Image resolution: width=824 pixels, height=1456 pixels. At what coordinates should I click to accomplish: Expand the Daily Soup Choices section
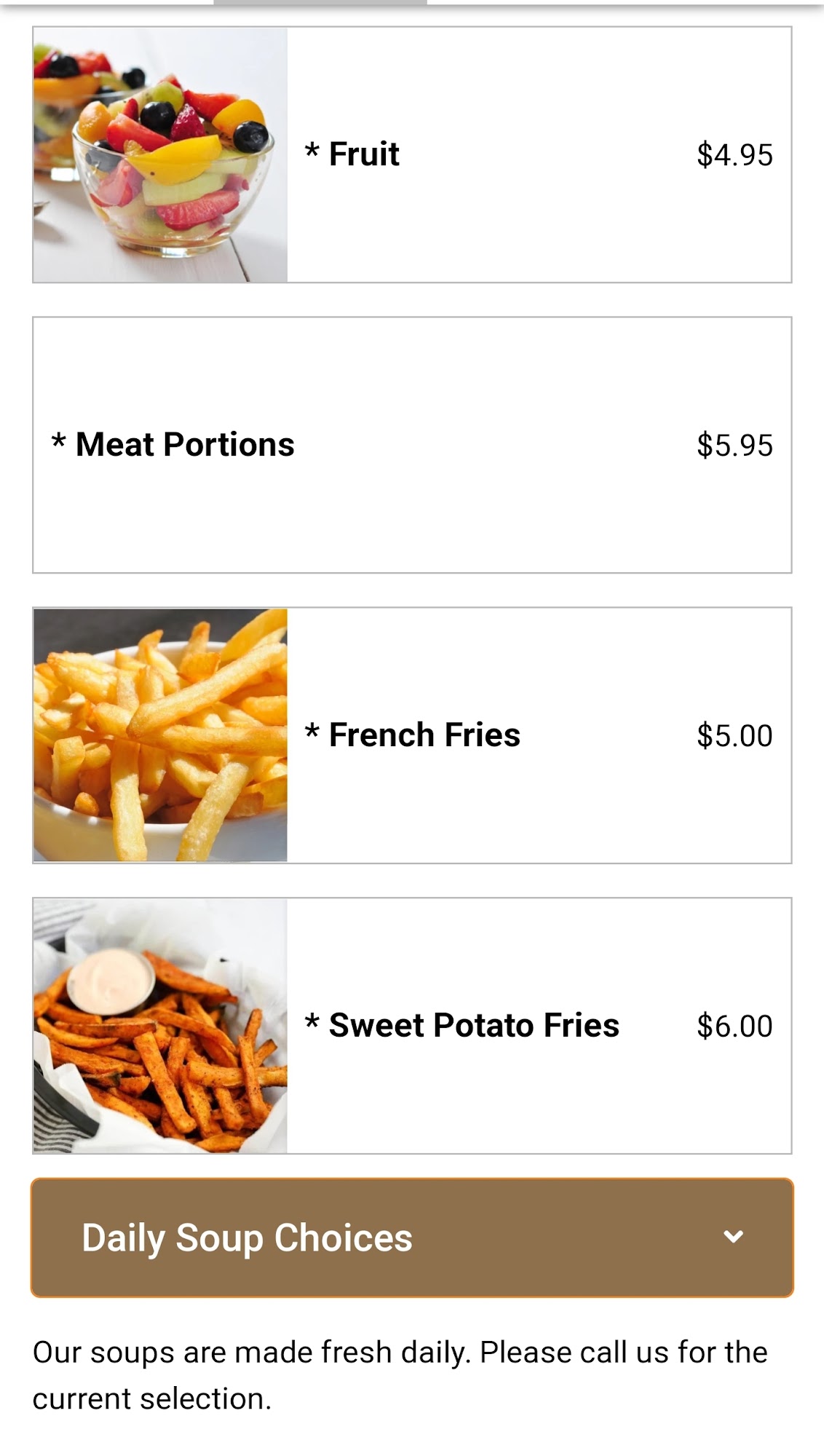pyautogui.click(x=412, y=1238)
